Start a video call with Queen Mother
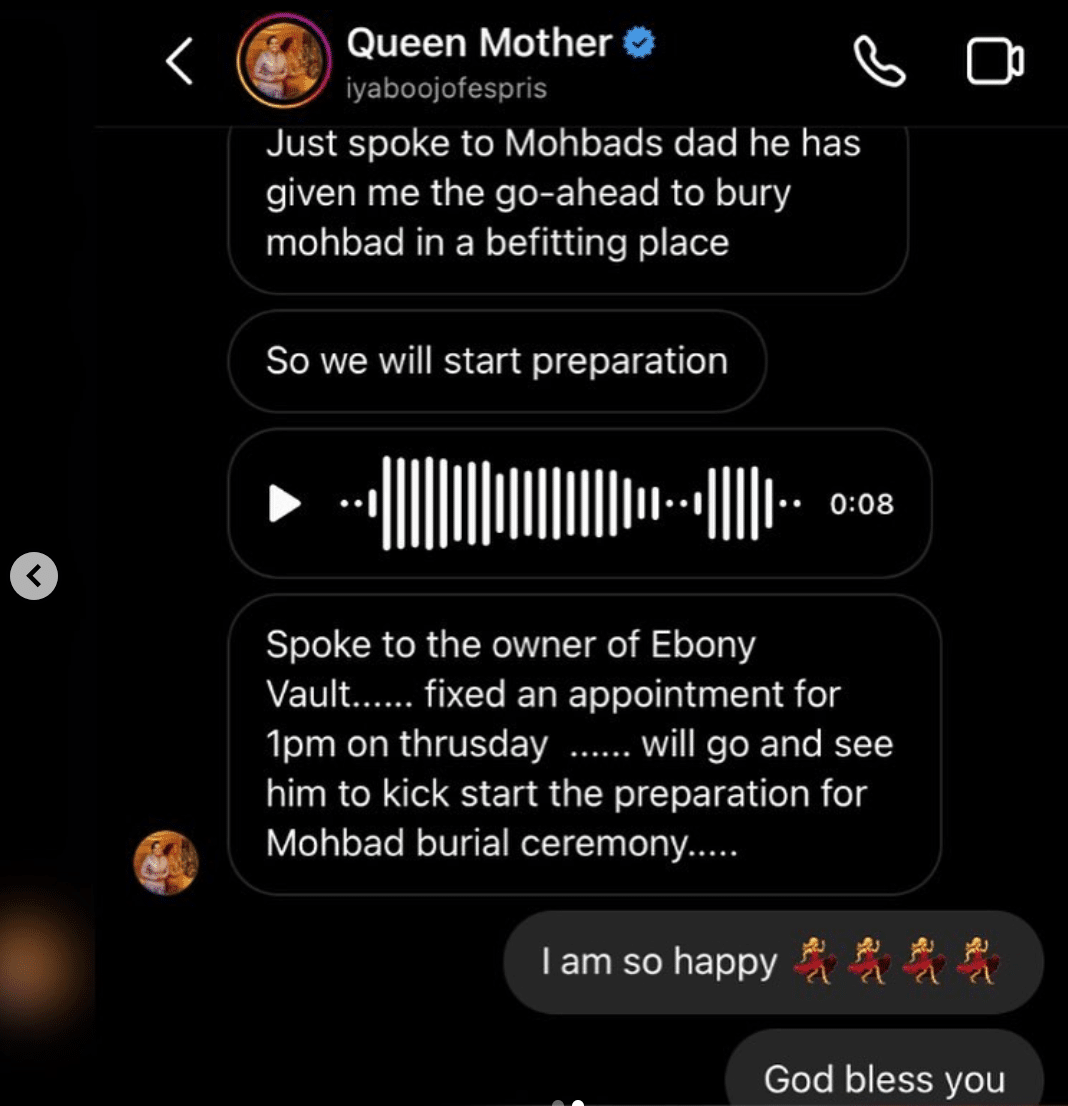The image size is (1068, 1106). (x=994, y=62)
